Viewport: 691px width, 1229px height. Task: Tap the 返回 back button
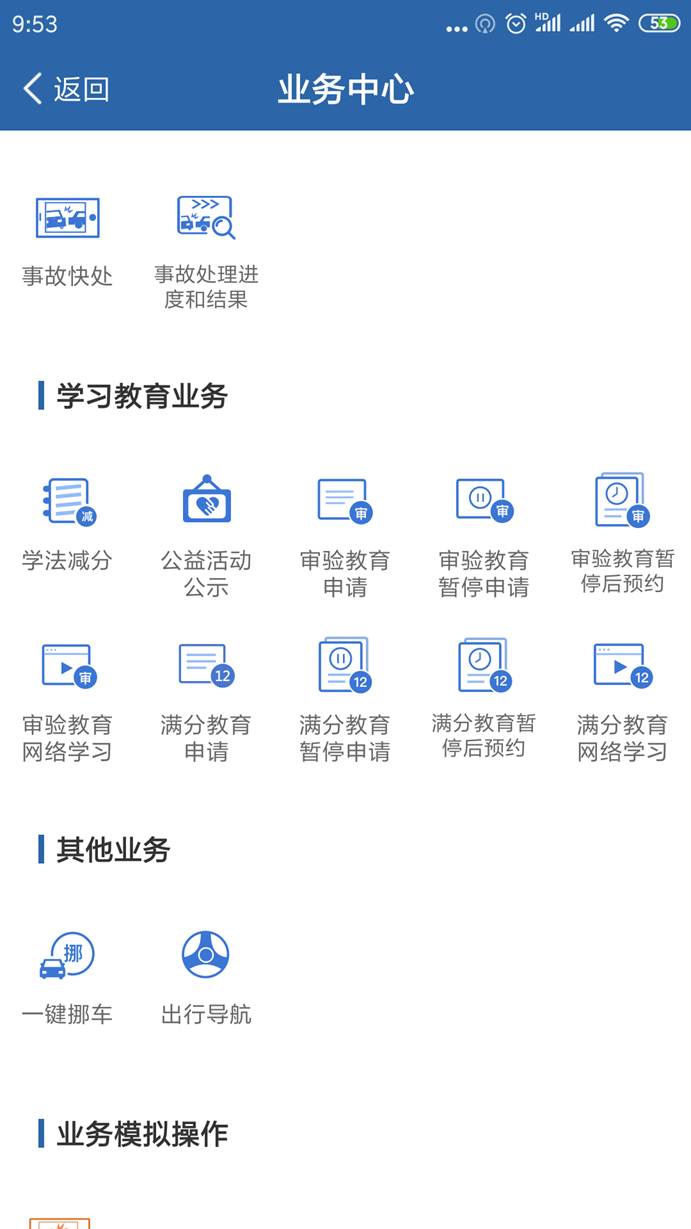pyautogui.click(x=66, y=89)
